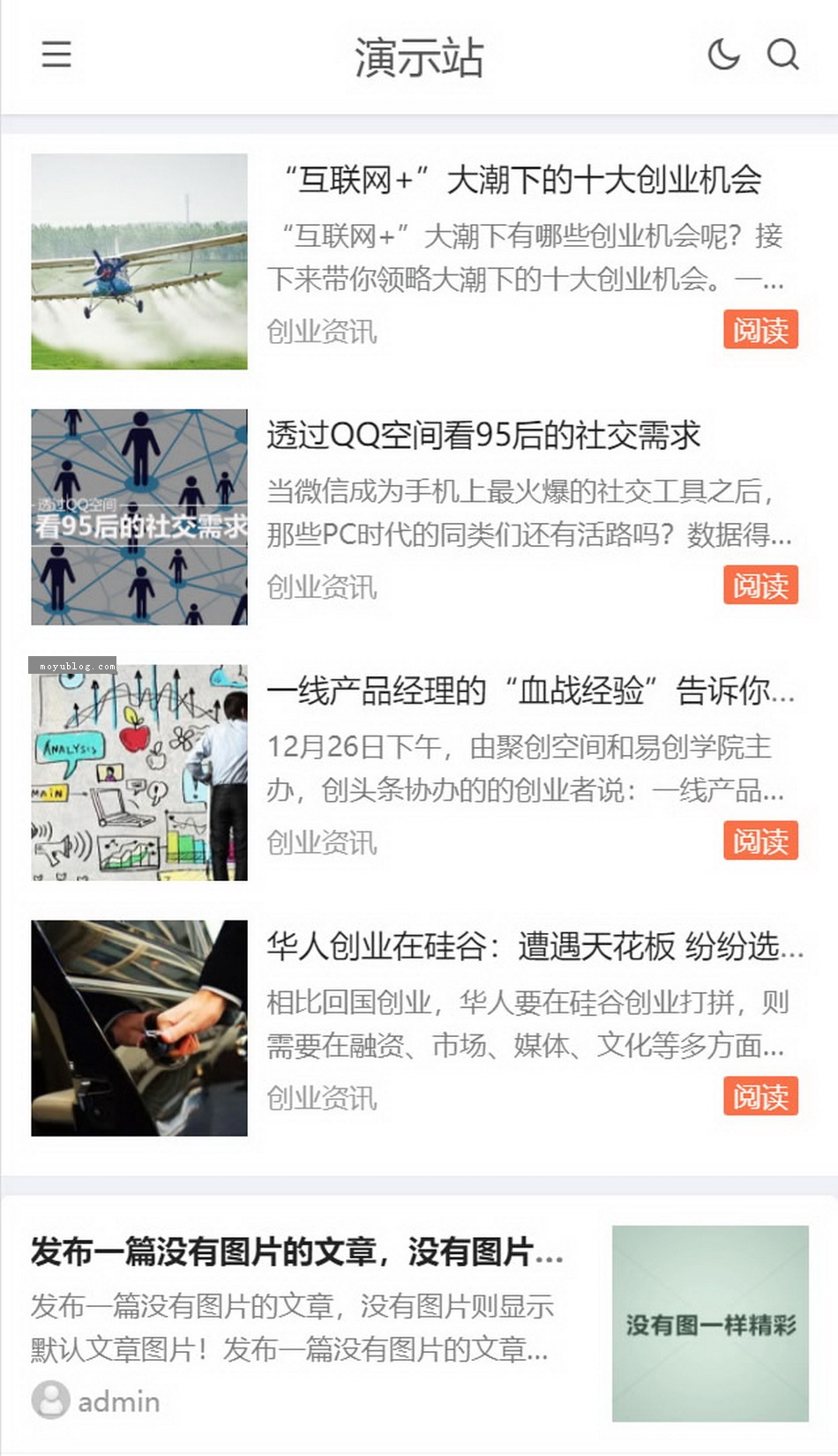Tap the 没有图一样精彩 thumbnail

coord(710,1324)
